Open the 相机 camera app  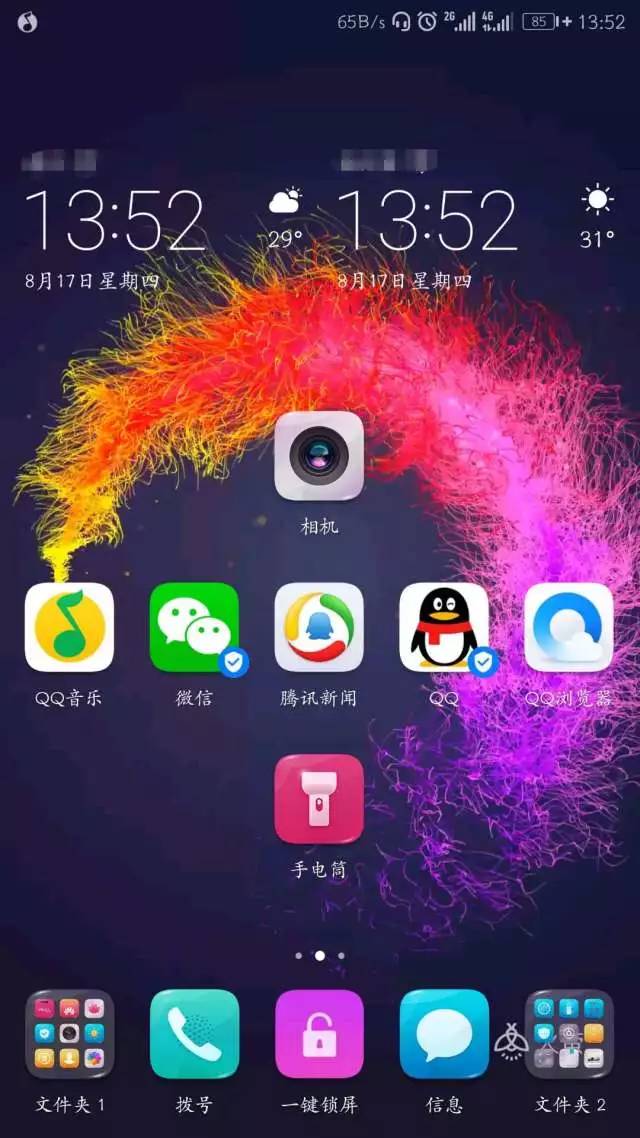coord(319,455)
